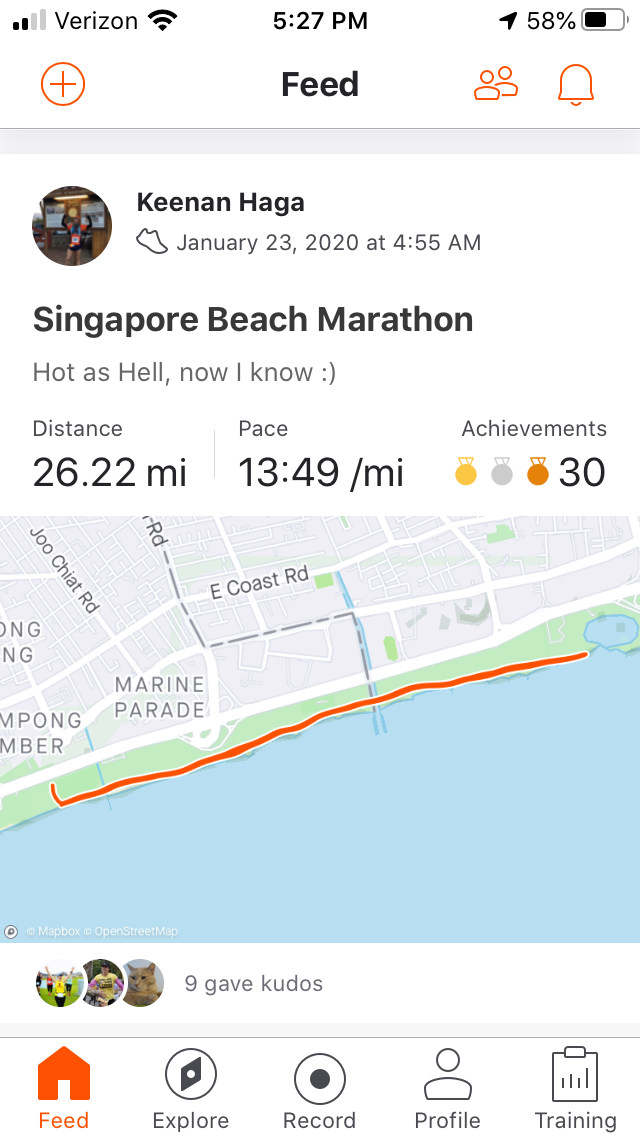
Task: Switch to the Profile tab
Action: click(447, 1088)
